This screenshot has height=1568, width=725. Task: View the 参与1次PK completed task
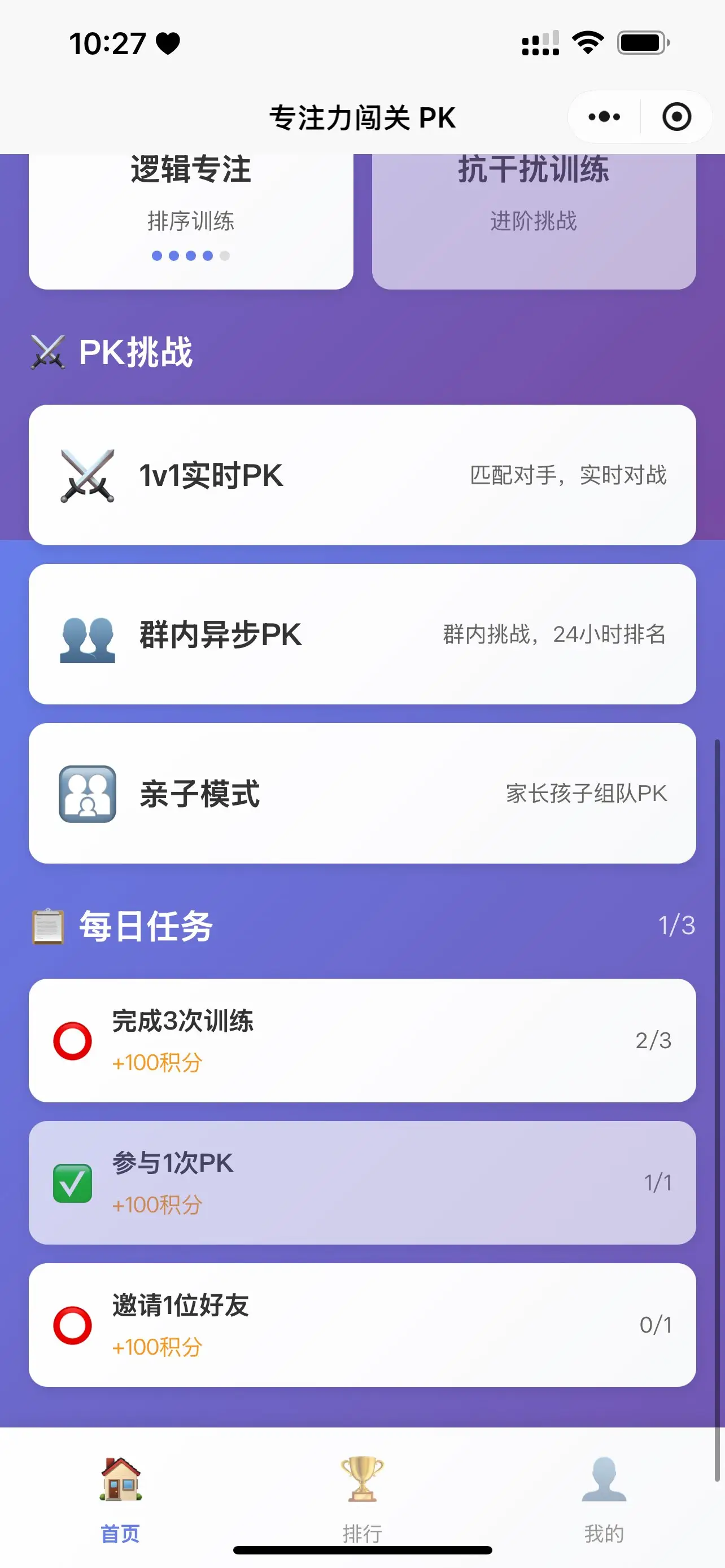point(362,1182)
